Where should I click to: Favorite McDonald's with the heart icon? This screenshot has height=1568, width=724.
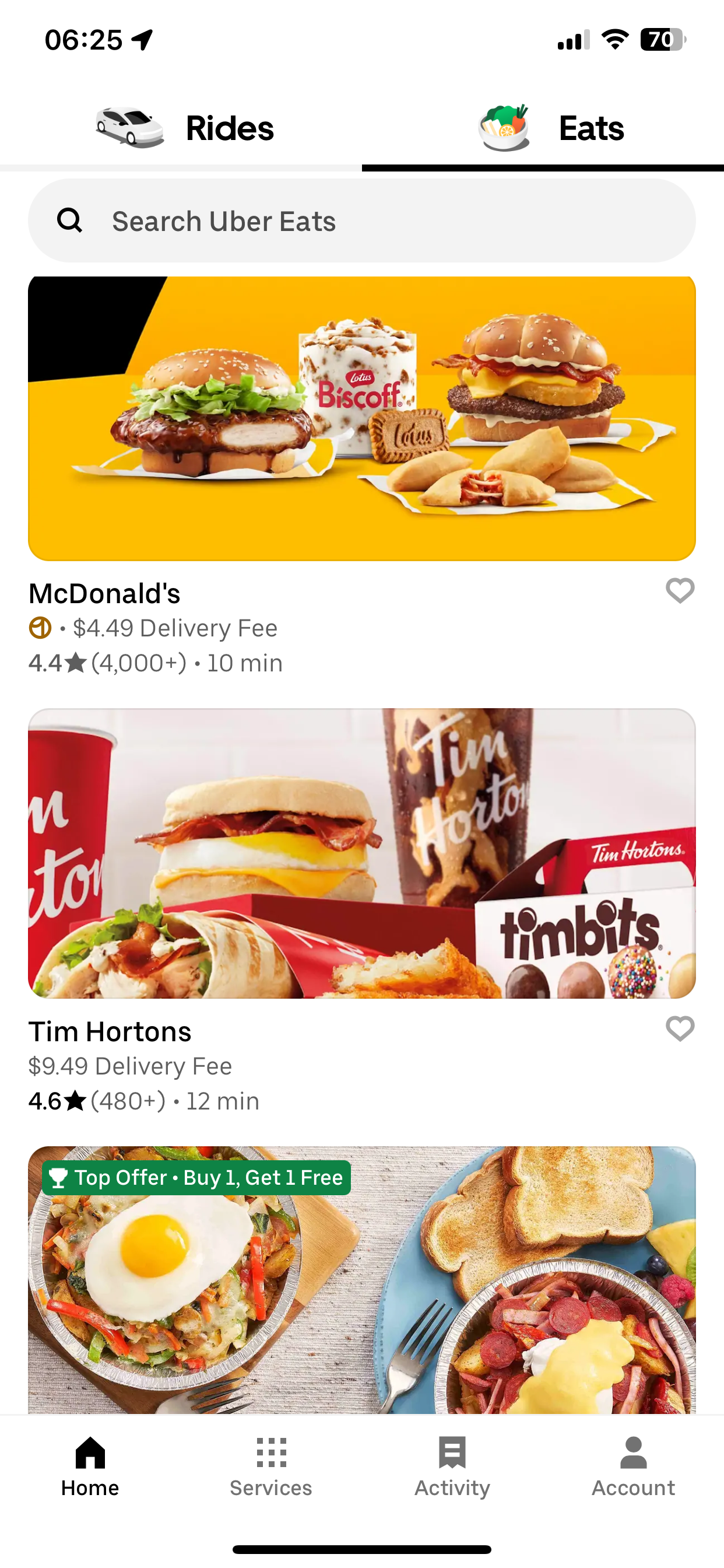coord(680,590)
